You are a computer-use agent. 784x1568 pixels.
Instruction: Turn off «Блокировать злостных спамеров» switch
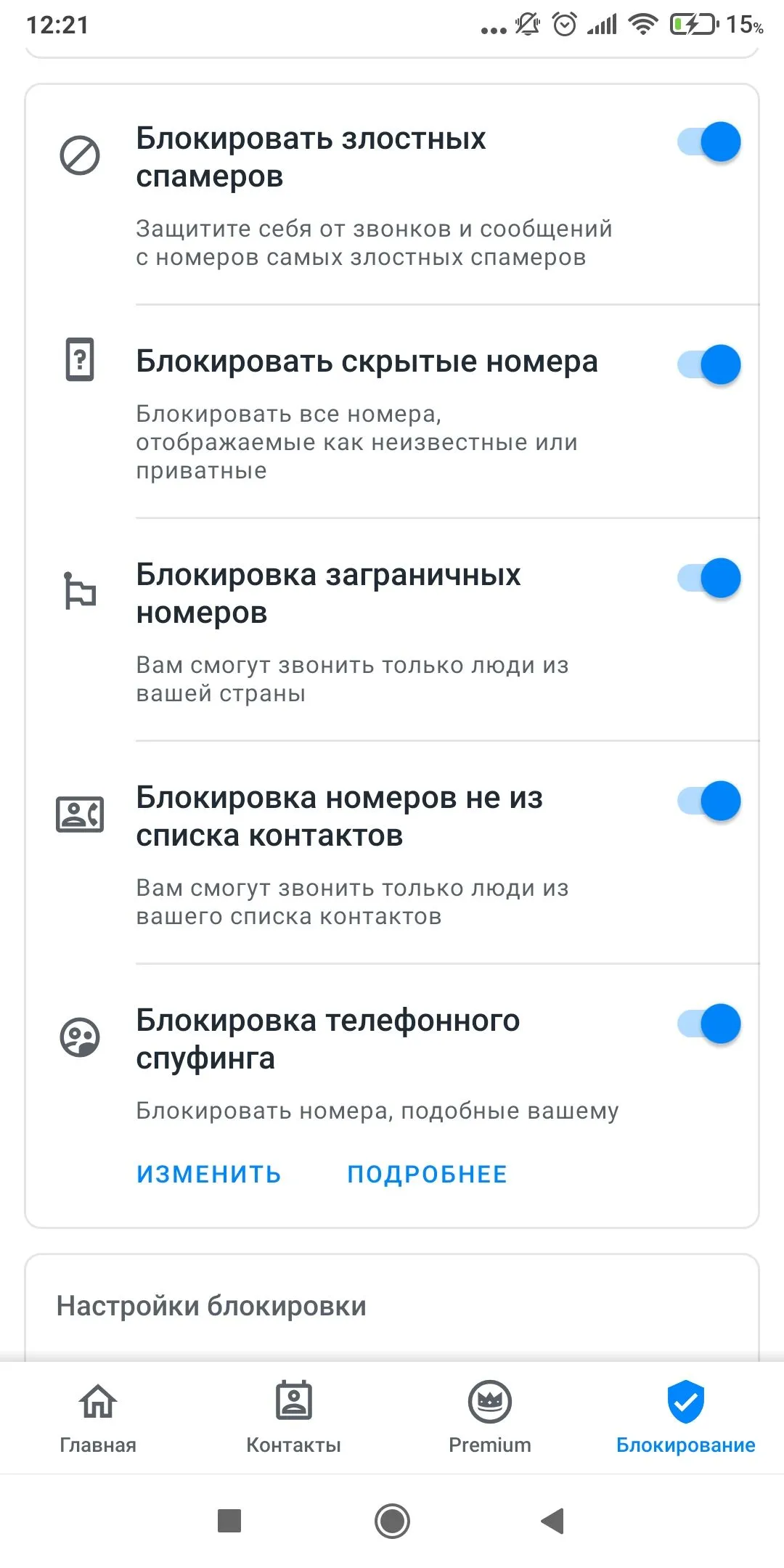click(709, 142)
